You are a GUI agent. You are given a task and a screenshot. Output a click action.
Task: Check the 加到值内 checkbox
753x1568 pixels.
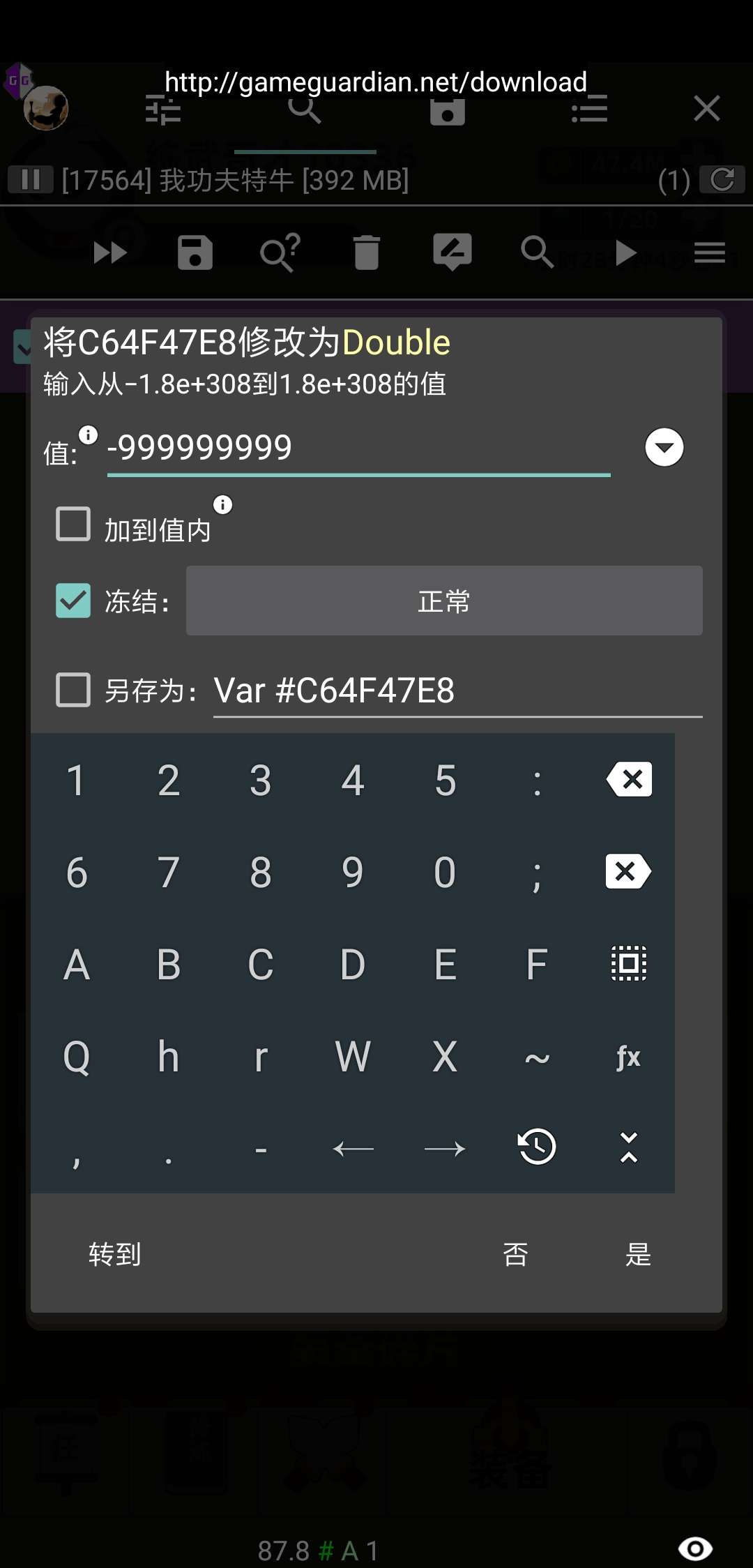tap(73, 524)
